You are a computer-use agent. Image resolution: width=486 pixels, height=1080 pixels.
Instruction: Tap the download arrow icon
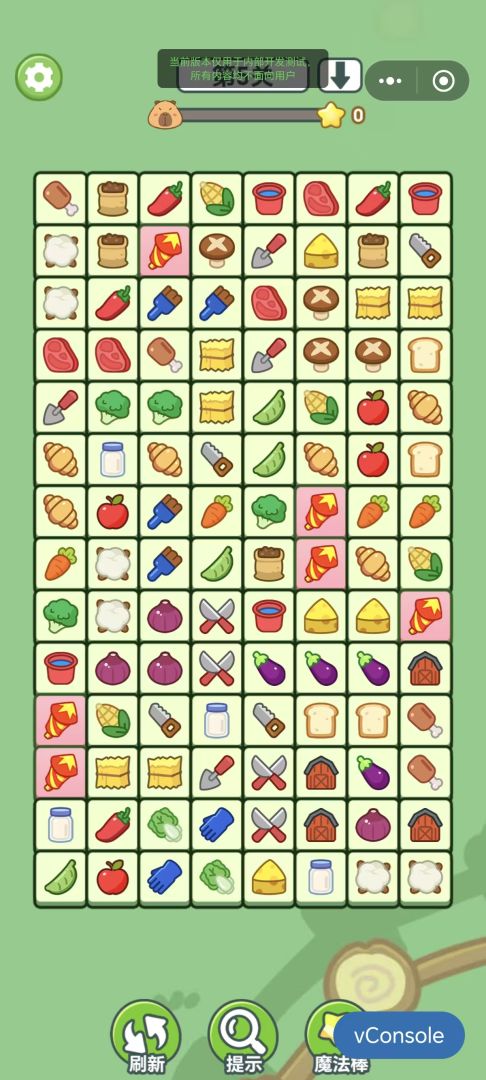coord(340,75)
